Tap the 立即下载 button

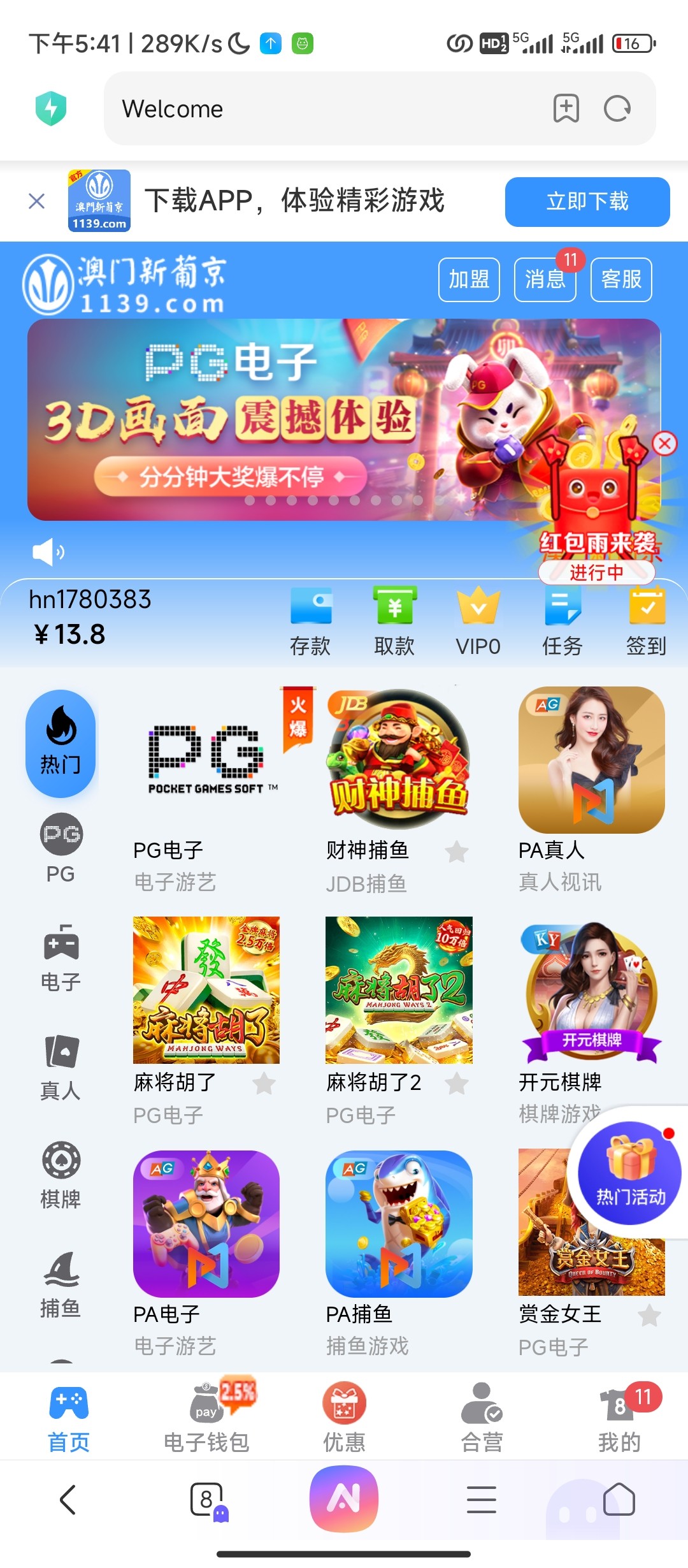tap(587, 201)
